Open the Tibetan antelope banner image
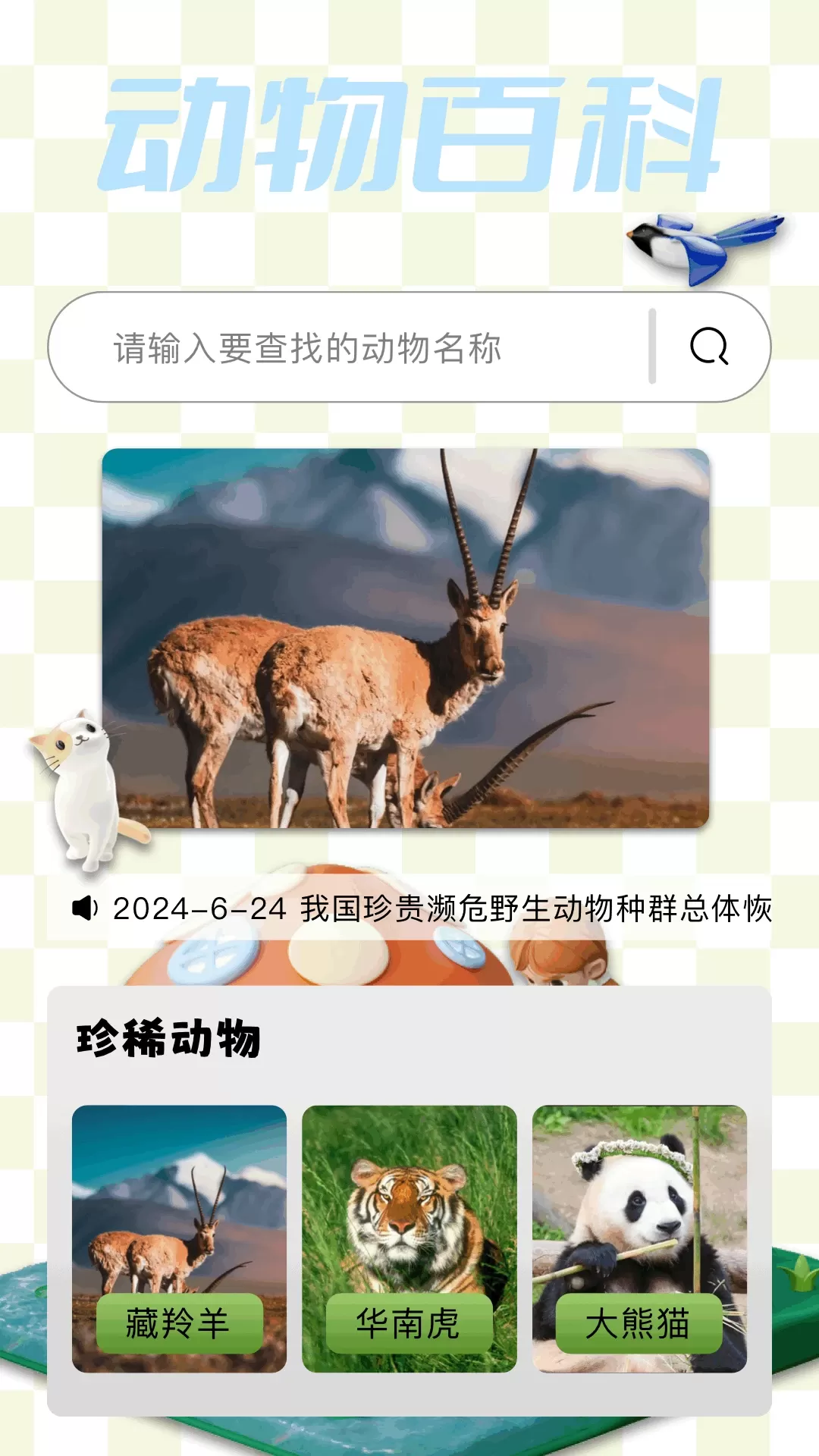The width and height of the screenshot is (819, 1456). point(406,638)
